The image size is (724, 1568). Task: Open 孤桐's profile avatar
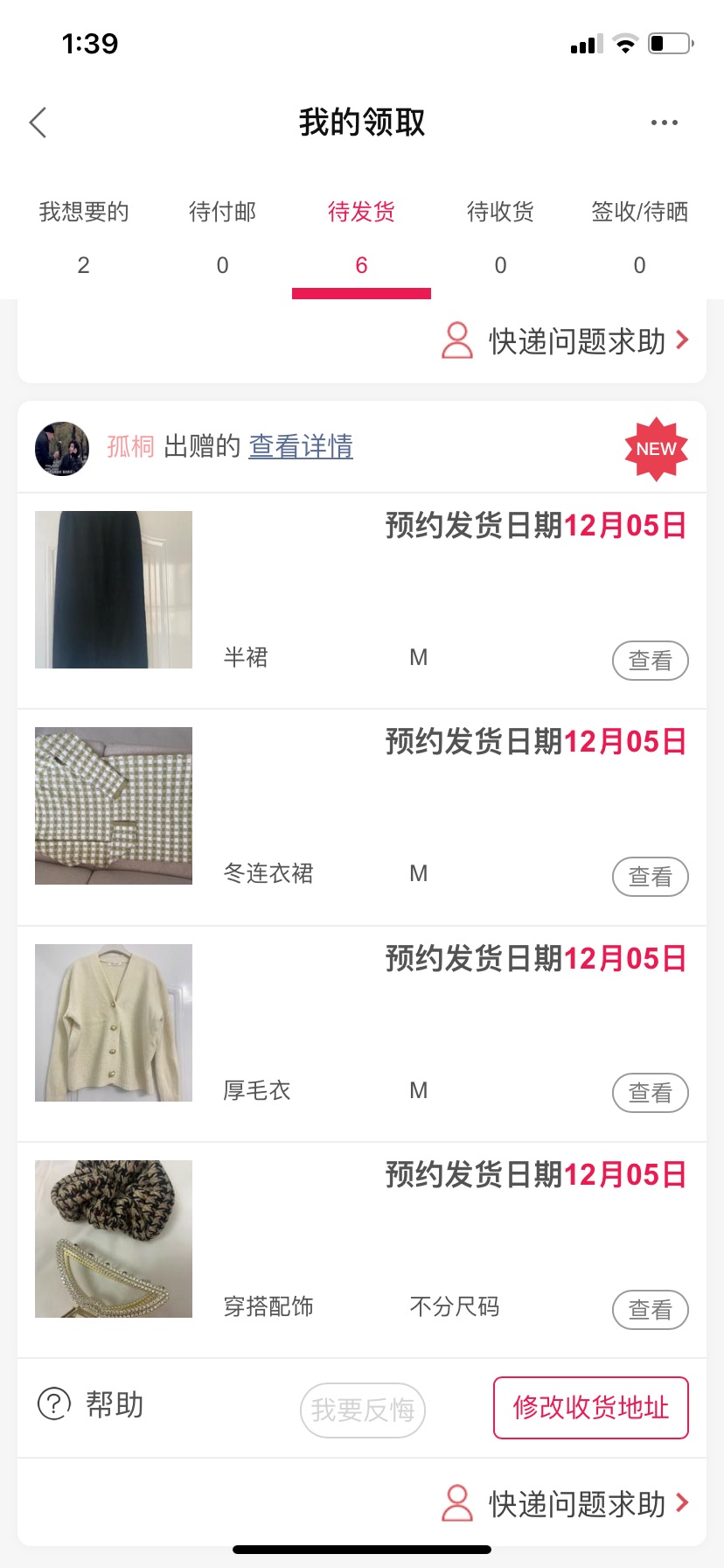coord(62,449)
